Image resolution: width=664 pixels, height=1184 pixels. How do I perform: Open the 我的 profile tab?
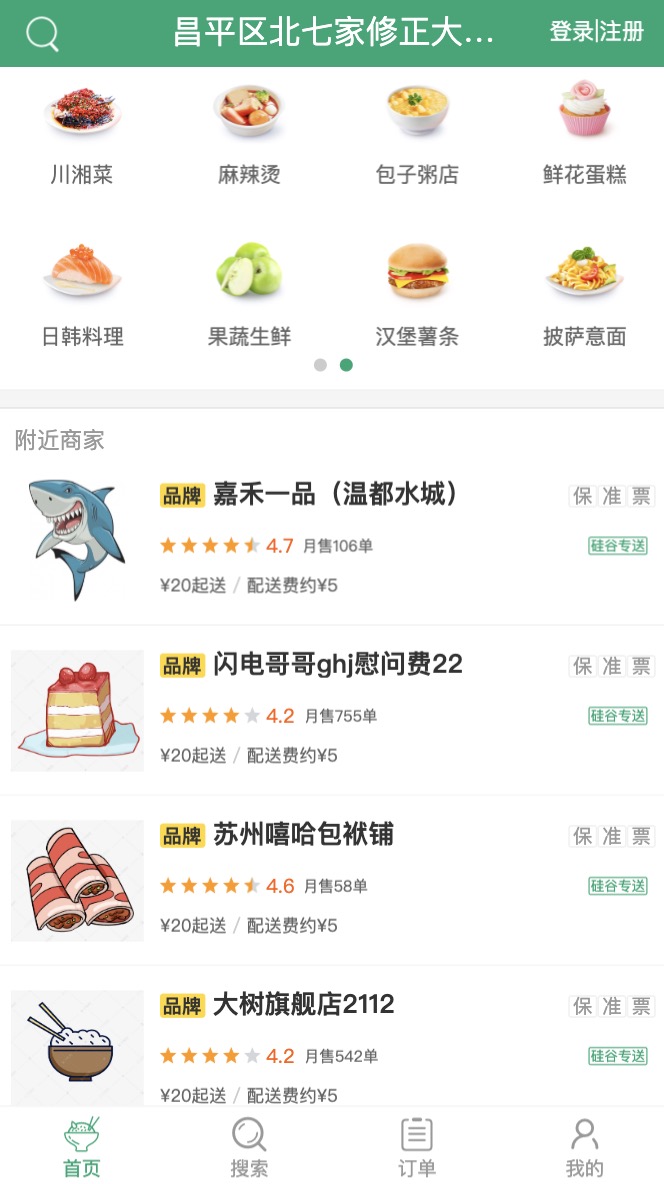585,1147
